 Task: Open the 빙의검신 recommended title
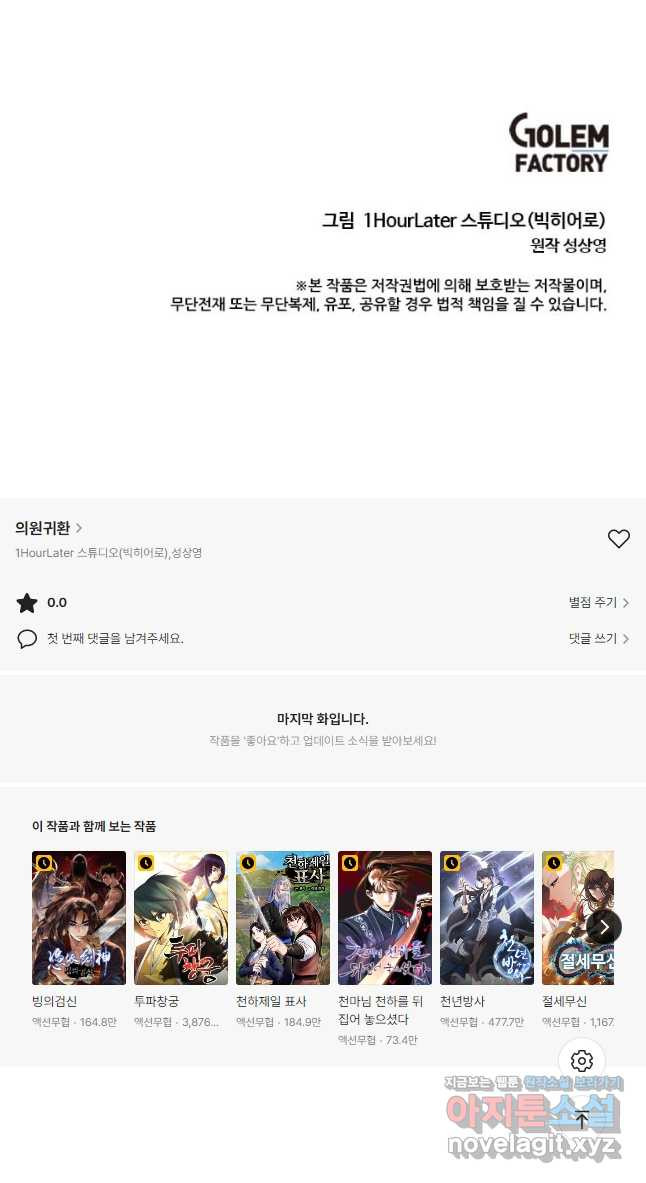click(x=79, y=918)
